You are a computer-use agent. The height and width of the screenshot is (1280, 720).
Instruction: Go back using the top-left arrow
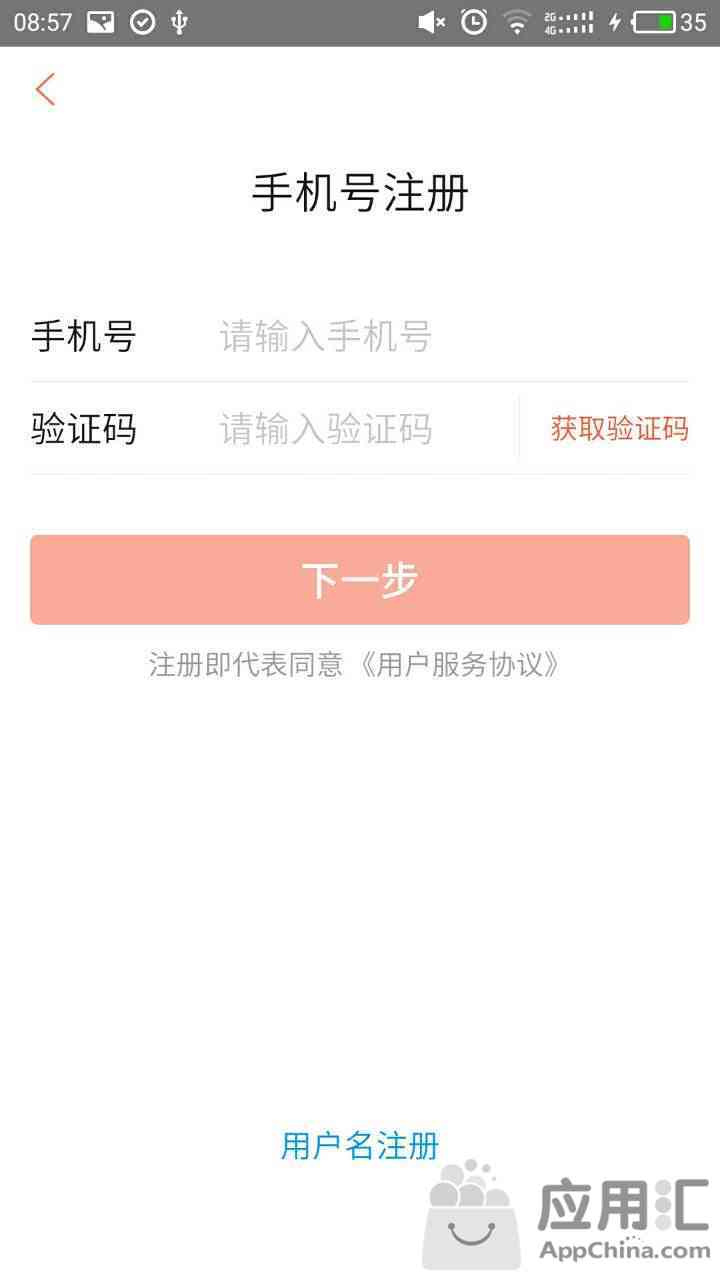45,90
